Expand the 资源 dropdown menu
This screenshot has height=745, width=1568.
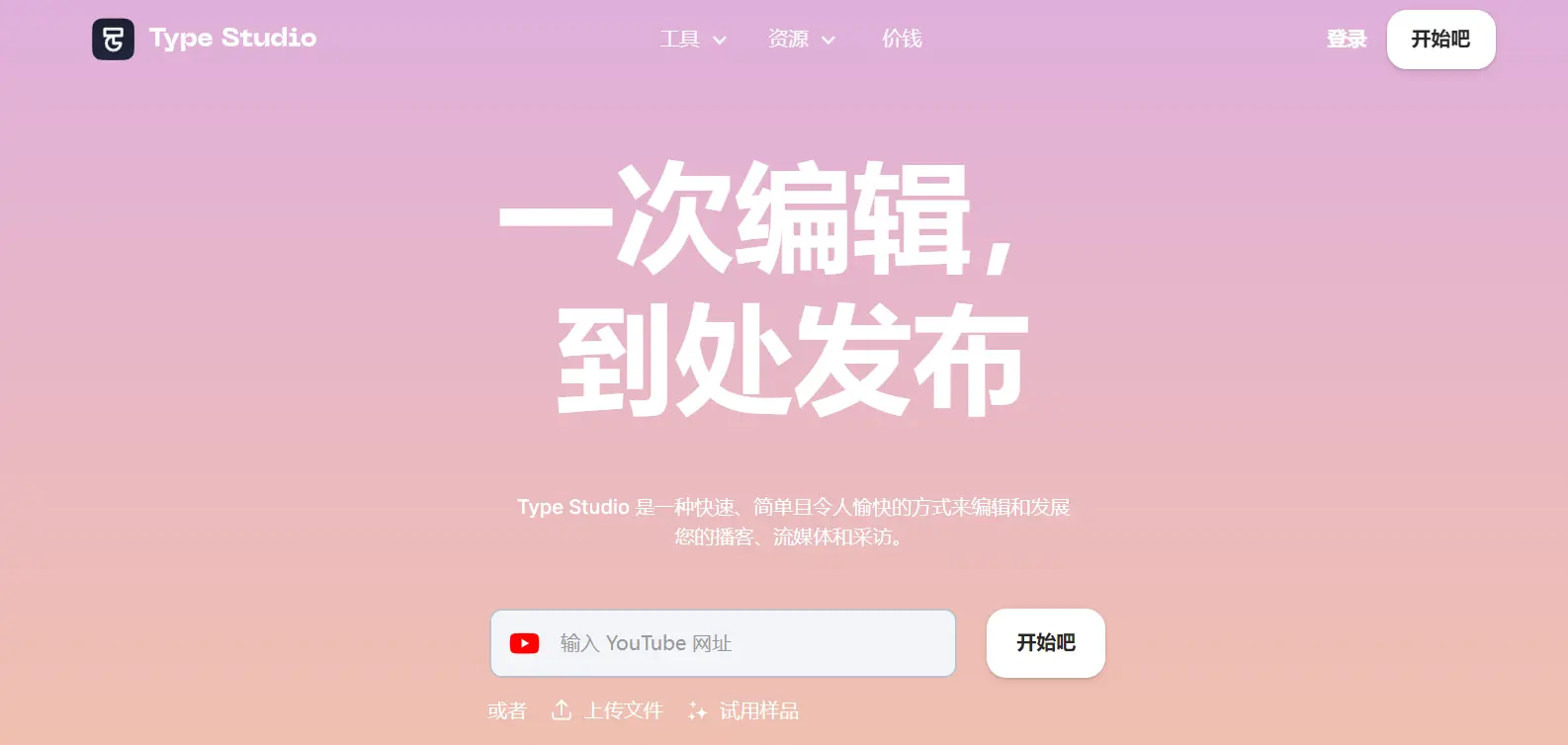pyautogui.click(x=801, y=40)
